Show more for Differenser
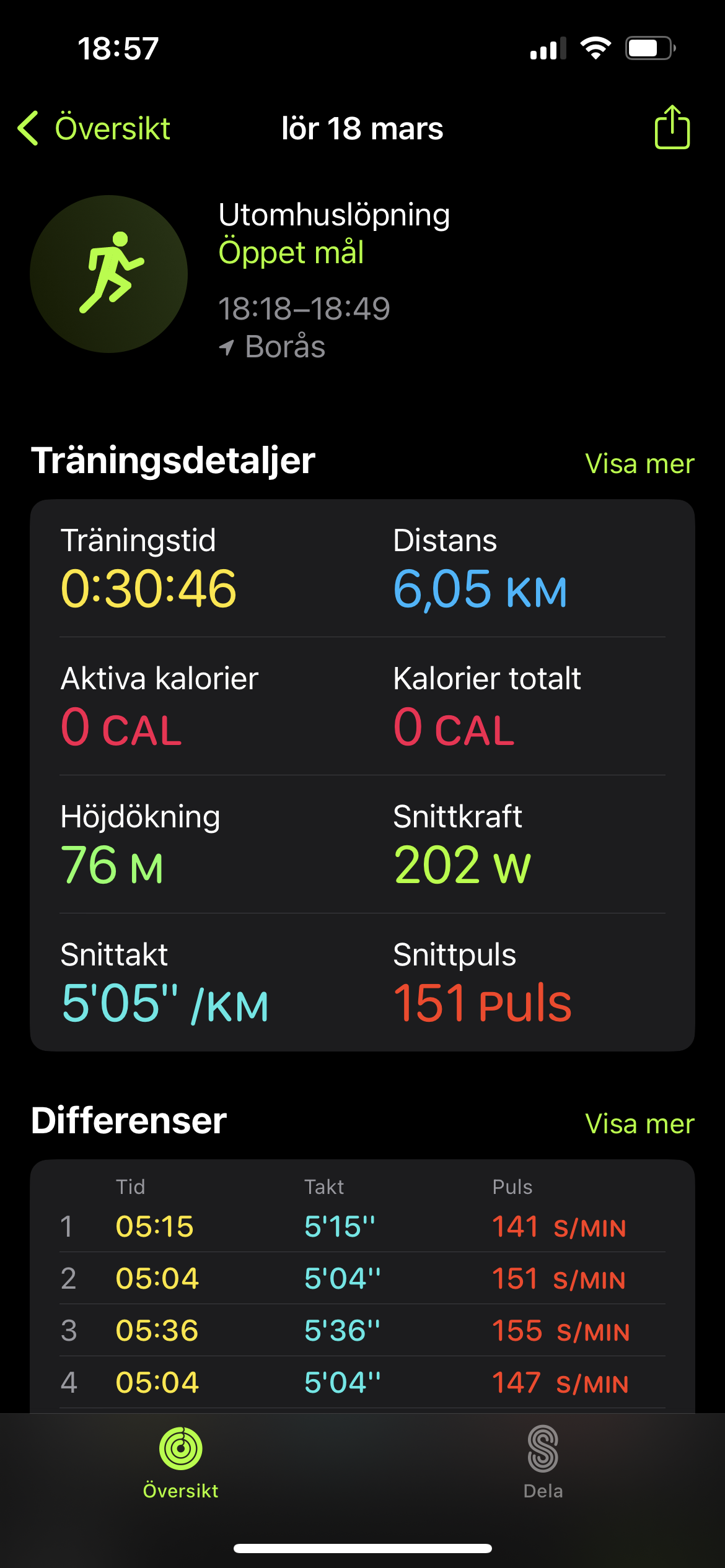 (639, 1123)
